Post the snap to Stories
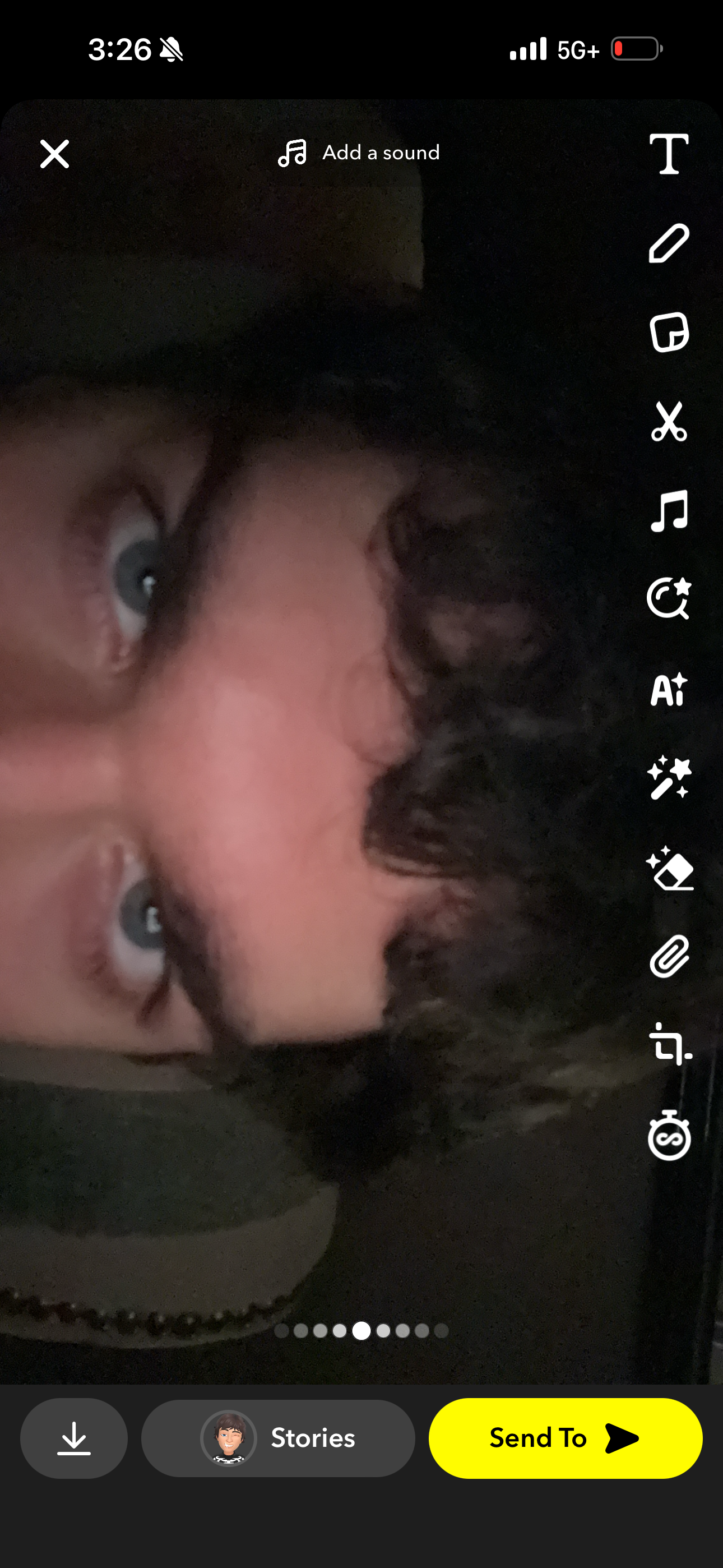Image resolution: width=723 pixels, height=1568 pixels. coord(278,1438)
